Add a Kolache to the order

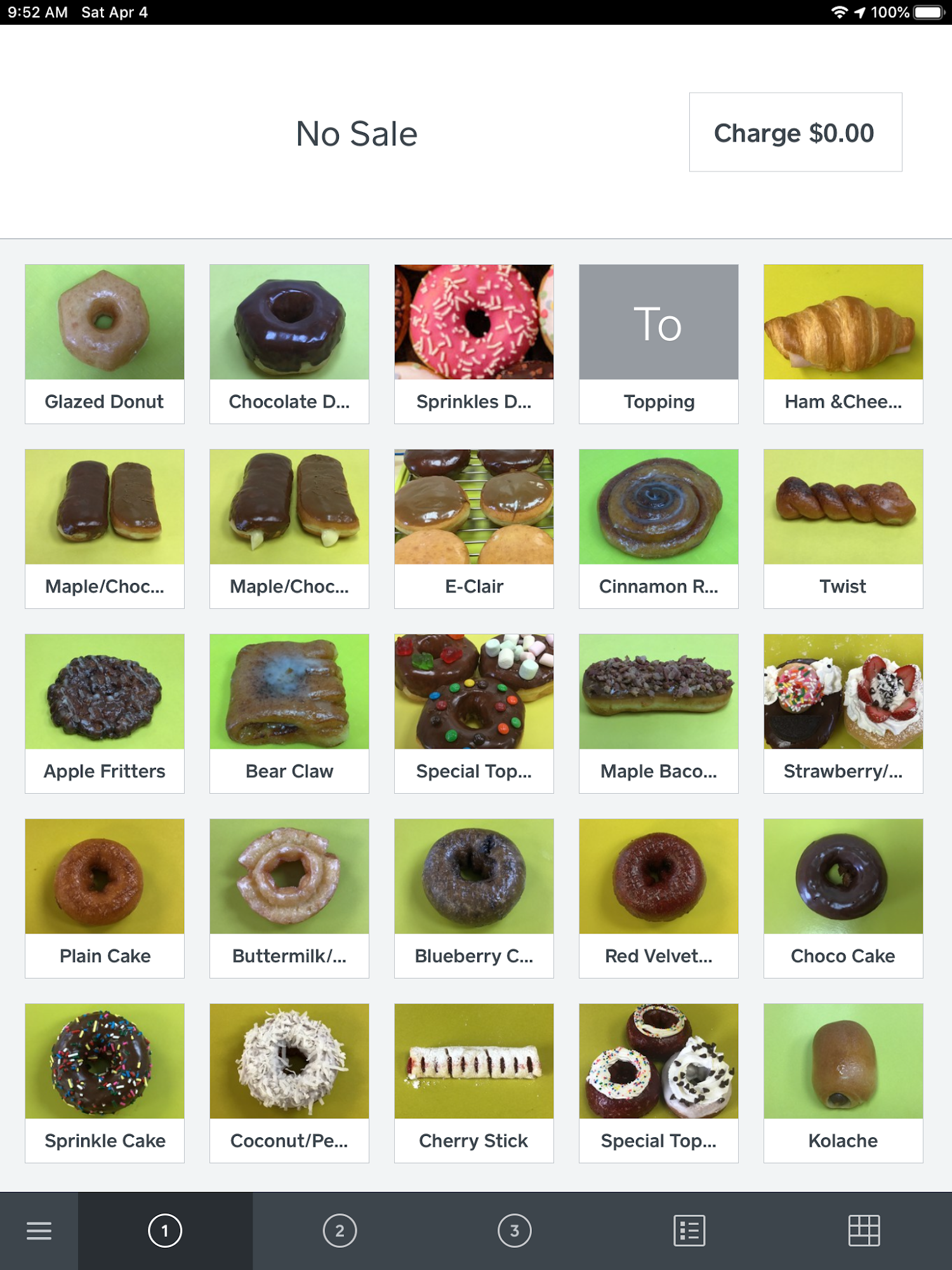(x=843, y=1083)
